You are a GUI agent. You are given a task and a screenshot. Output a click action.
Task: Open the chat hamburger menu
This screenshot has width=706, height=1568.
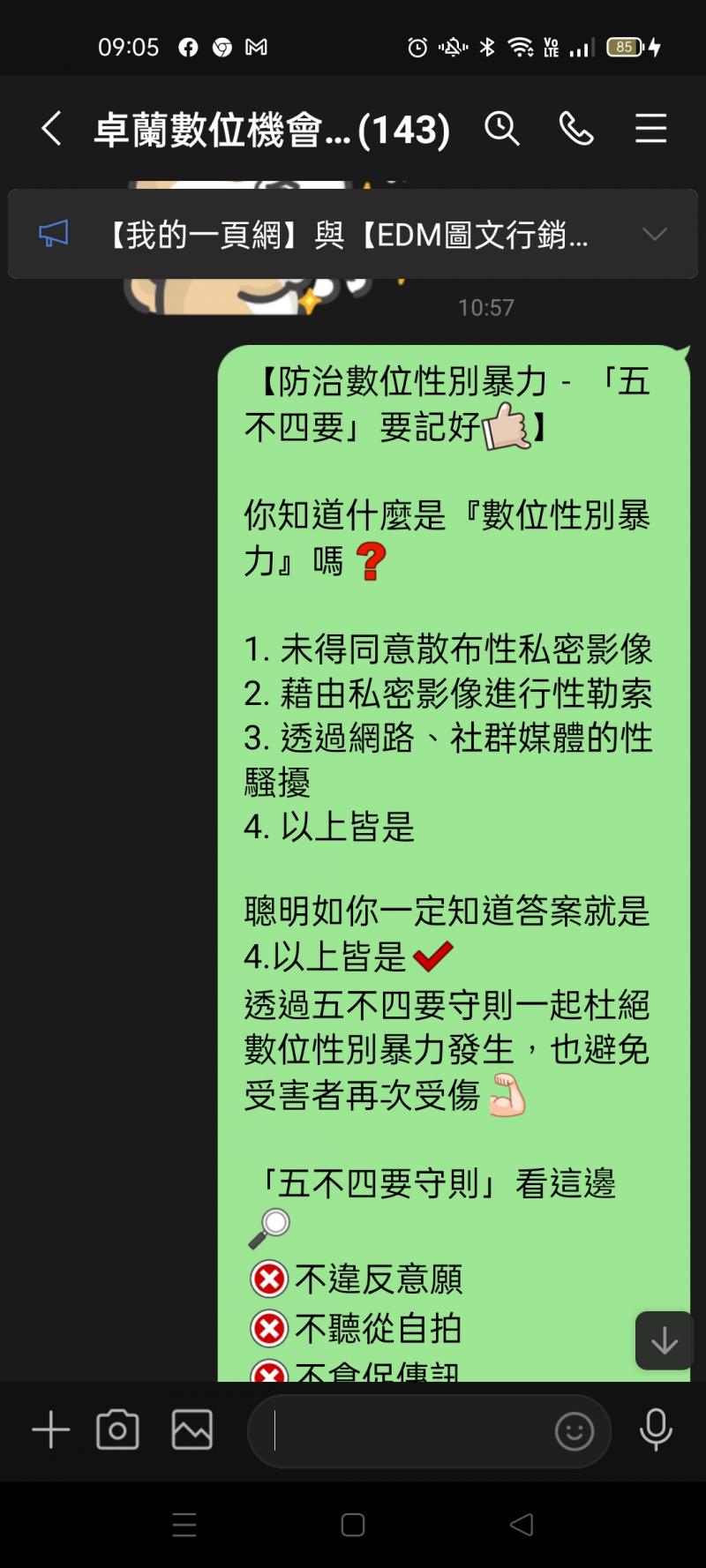tap(650, 129)
